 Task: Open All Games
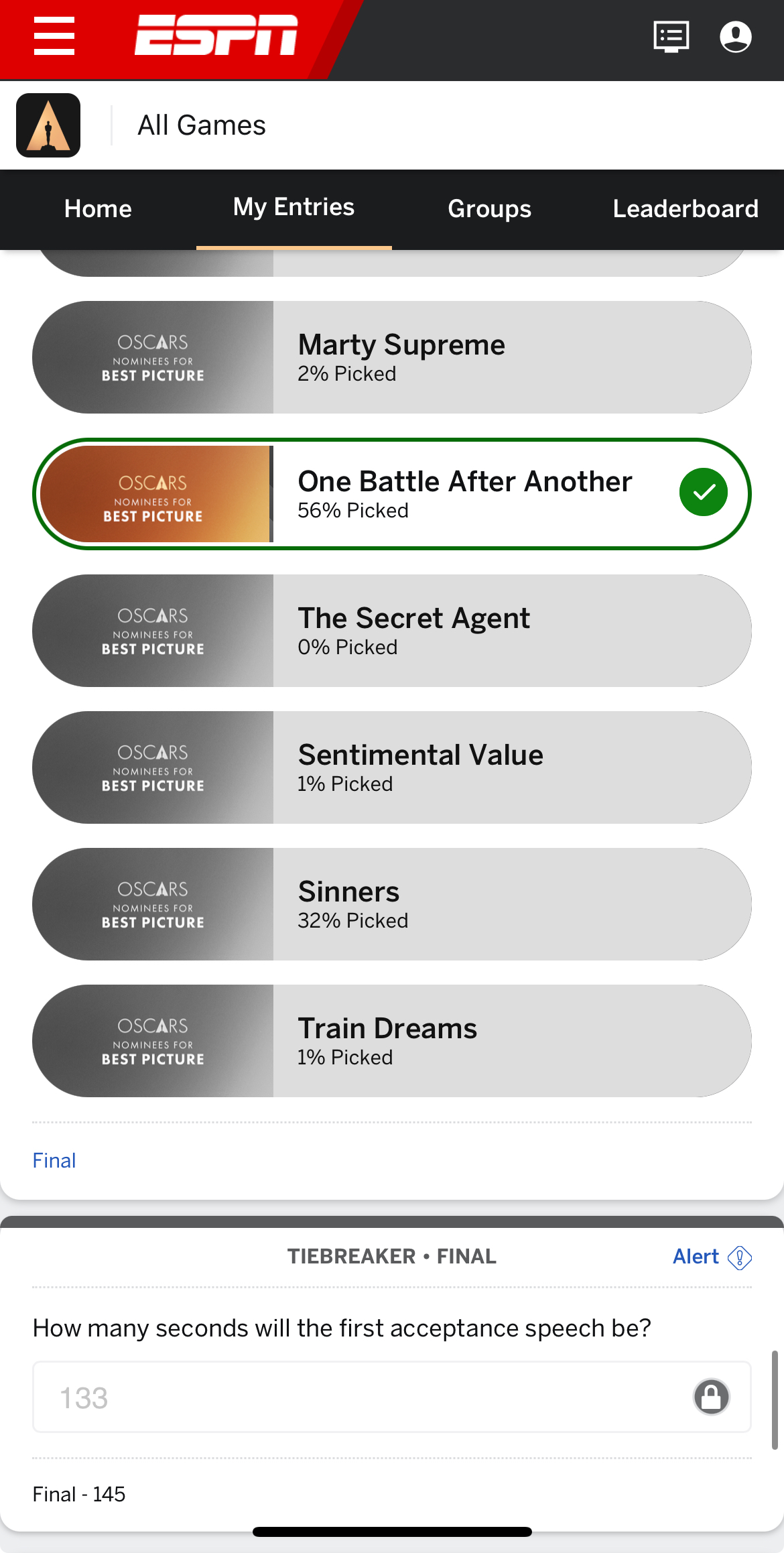[x=202, y=125]
